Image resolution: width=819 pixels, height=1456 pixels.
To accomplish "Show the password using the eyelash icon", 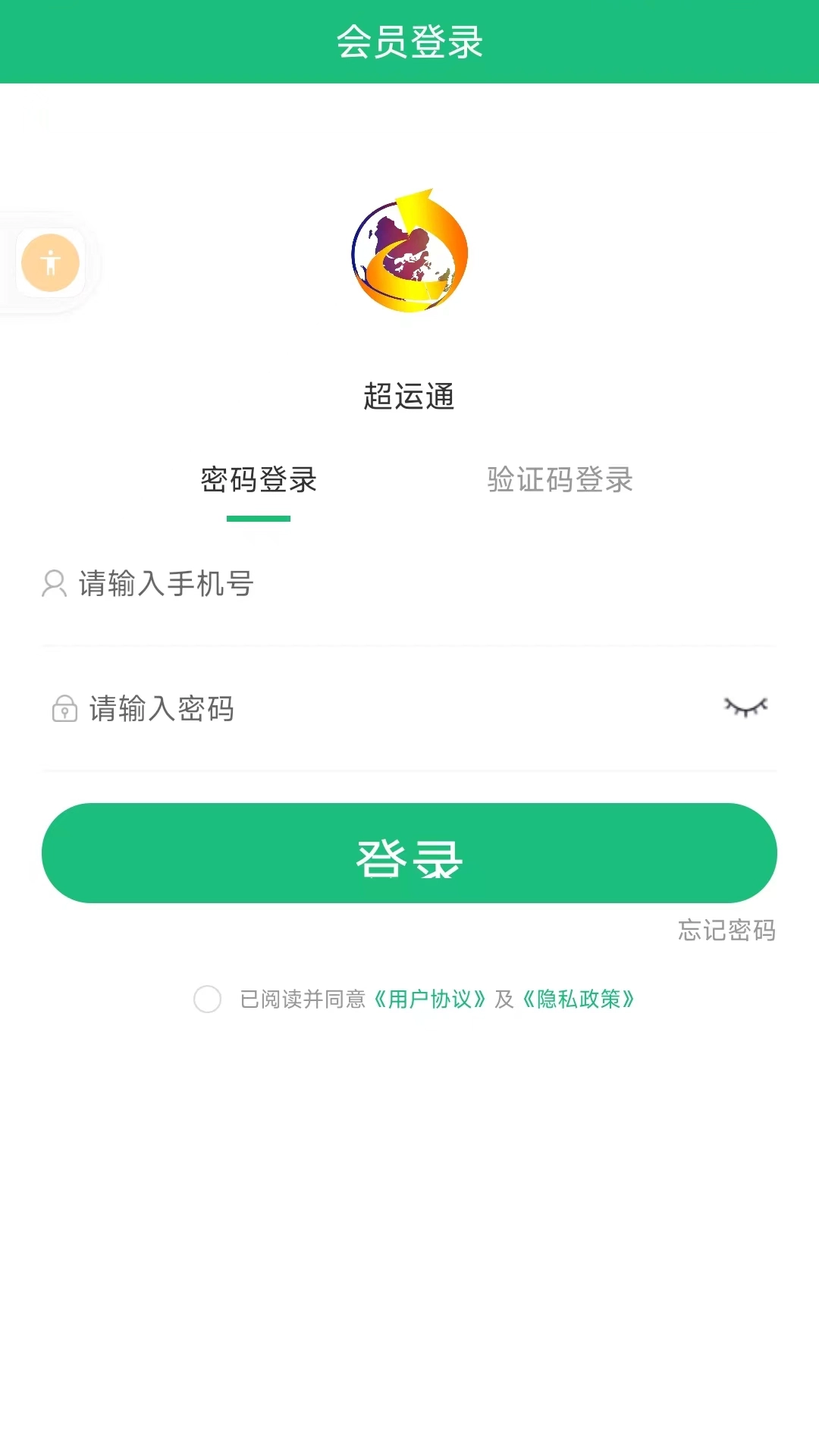I will pyautogui.click(x=747, y=708).
